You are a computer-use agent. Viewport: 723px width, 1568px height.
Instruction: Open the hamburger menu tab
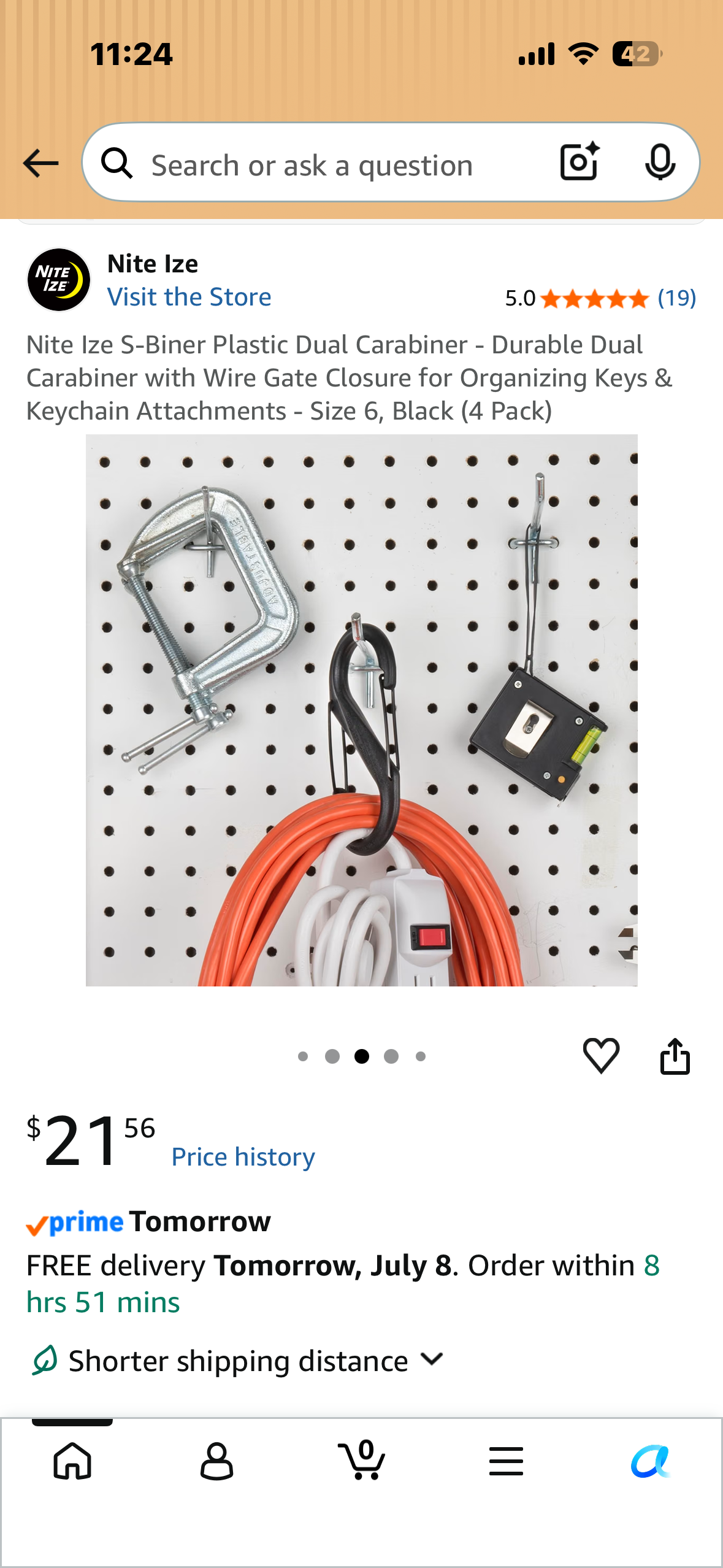click(506, 1461)
